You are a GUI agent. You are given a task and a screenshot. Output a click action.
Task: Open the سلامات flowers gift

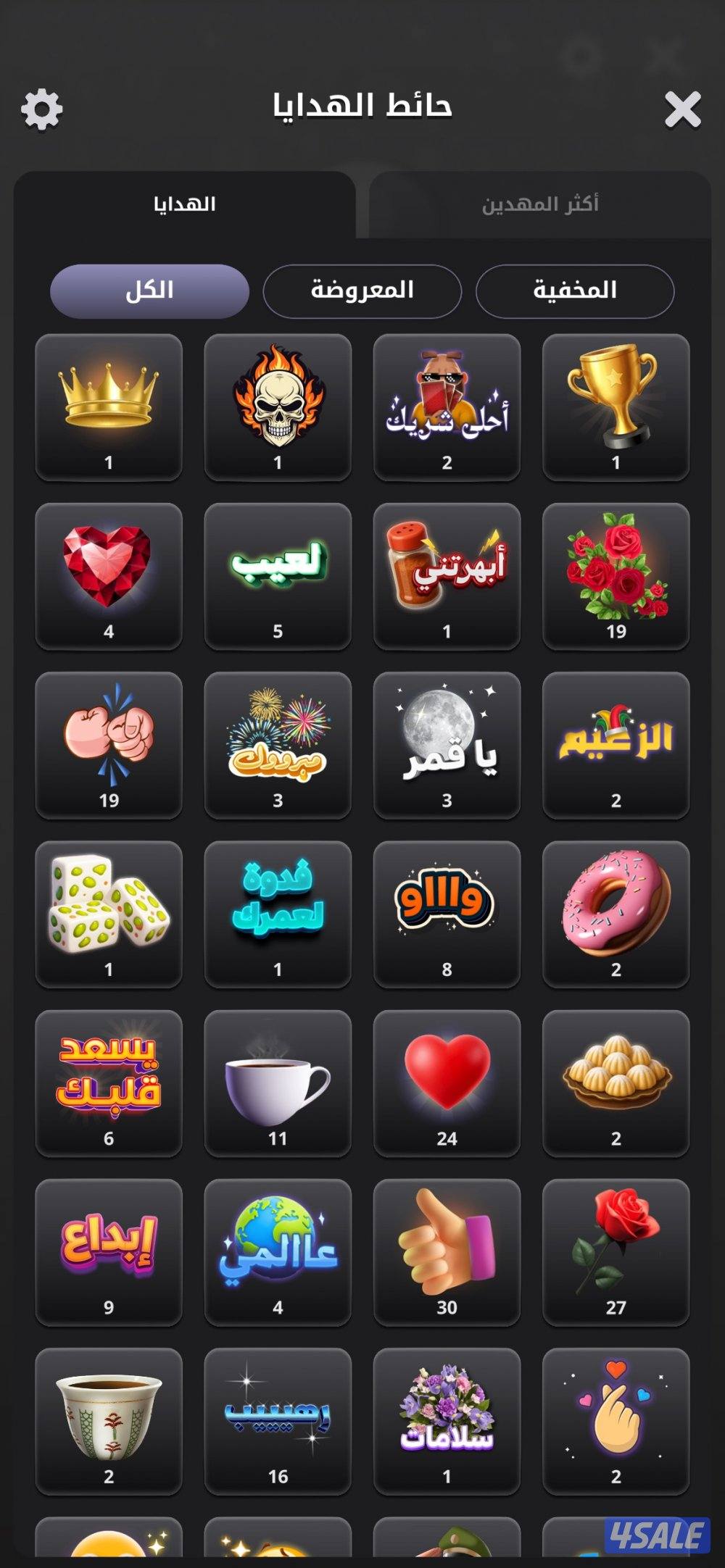pos(447,1420)
